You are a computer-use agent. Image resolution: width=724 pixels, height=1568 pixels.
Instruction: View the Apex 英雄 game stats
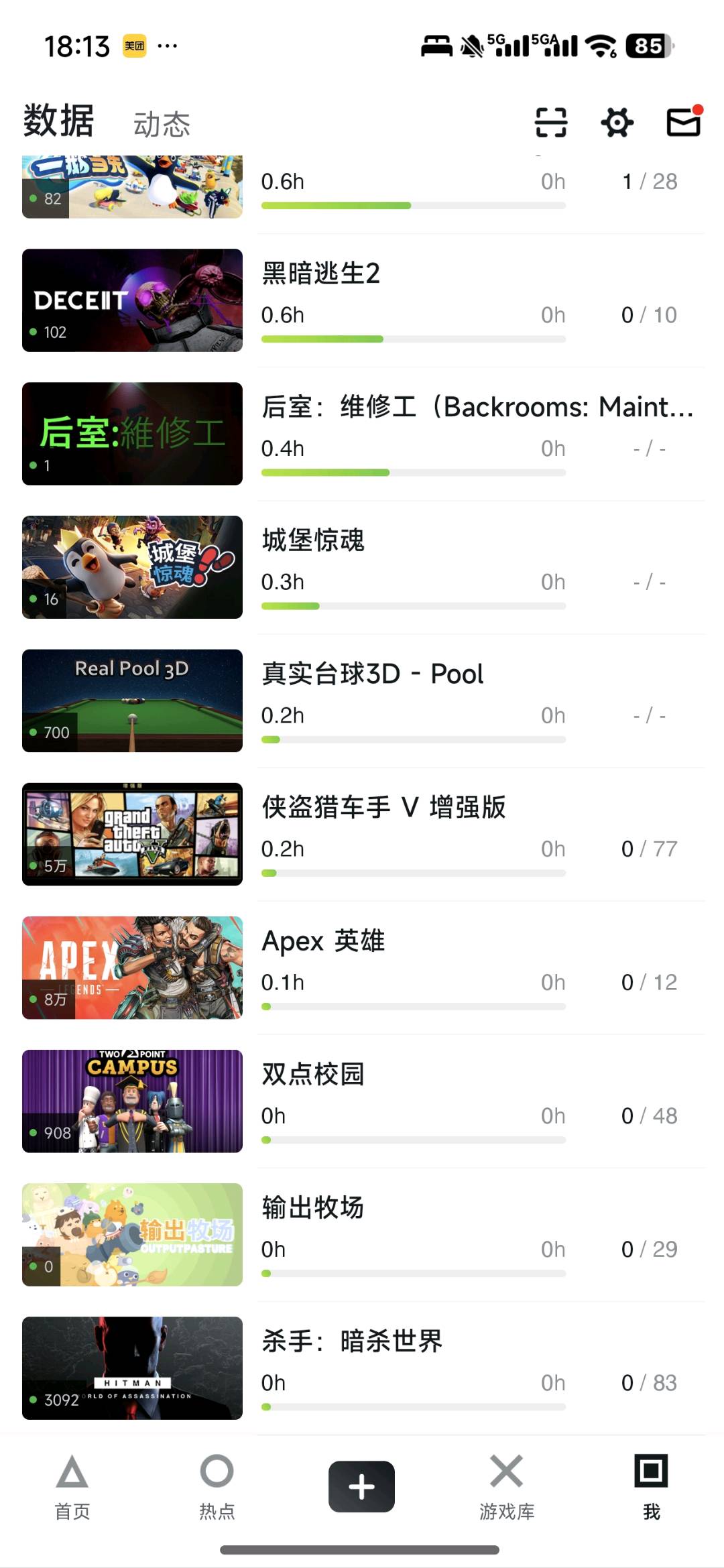323,941
